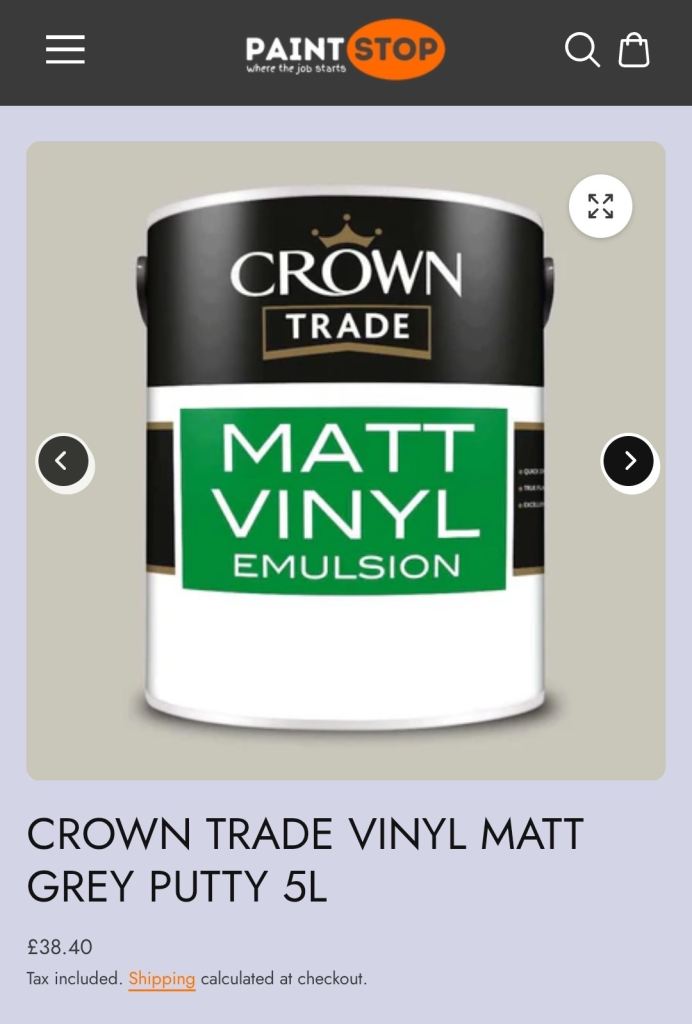Show the previous product image
Viewport: 692px width, 1024px height.
tap(63, 461)
